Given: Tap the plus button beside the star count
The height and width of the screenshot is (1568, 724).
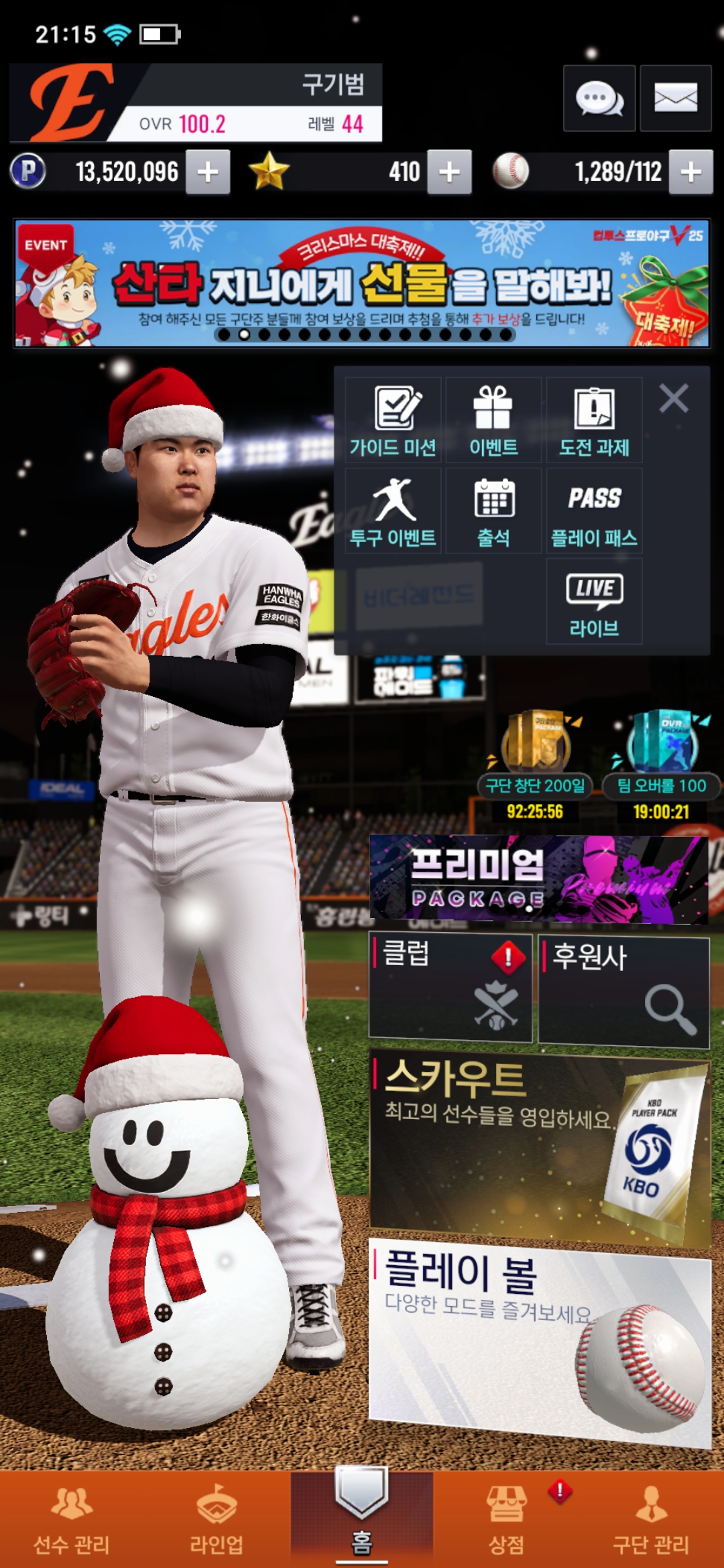Looking at the screenshot, I should click(x=449, y=172).
